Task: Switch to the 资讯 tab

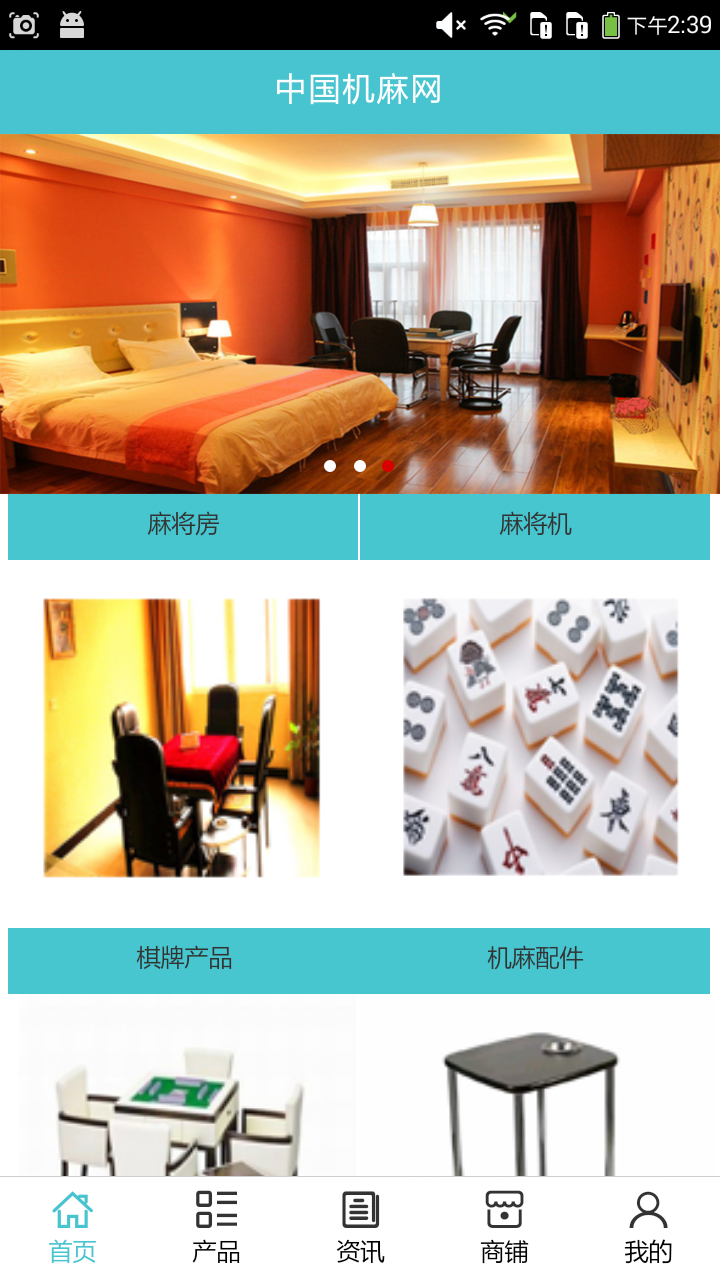Action: coord(360,1228)
